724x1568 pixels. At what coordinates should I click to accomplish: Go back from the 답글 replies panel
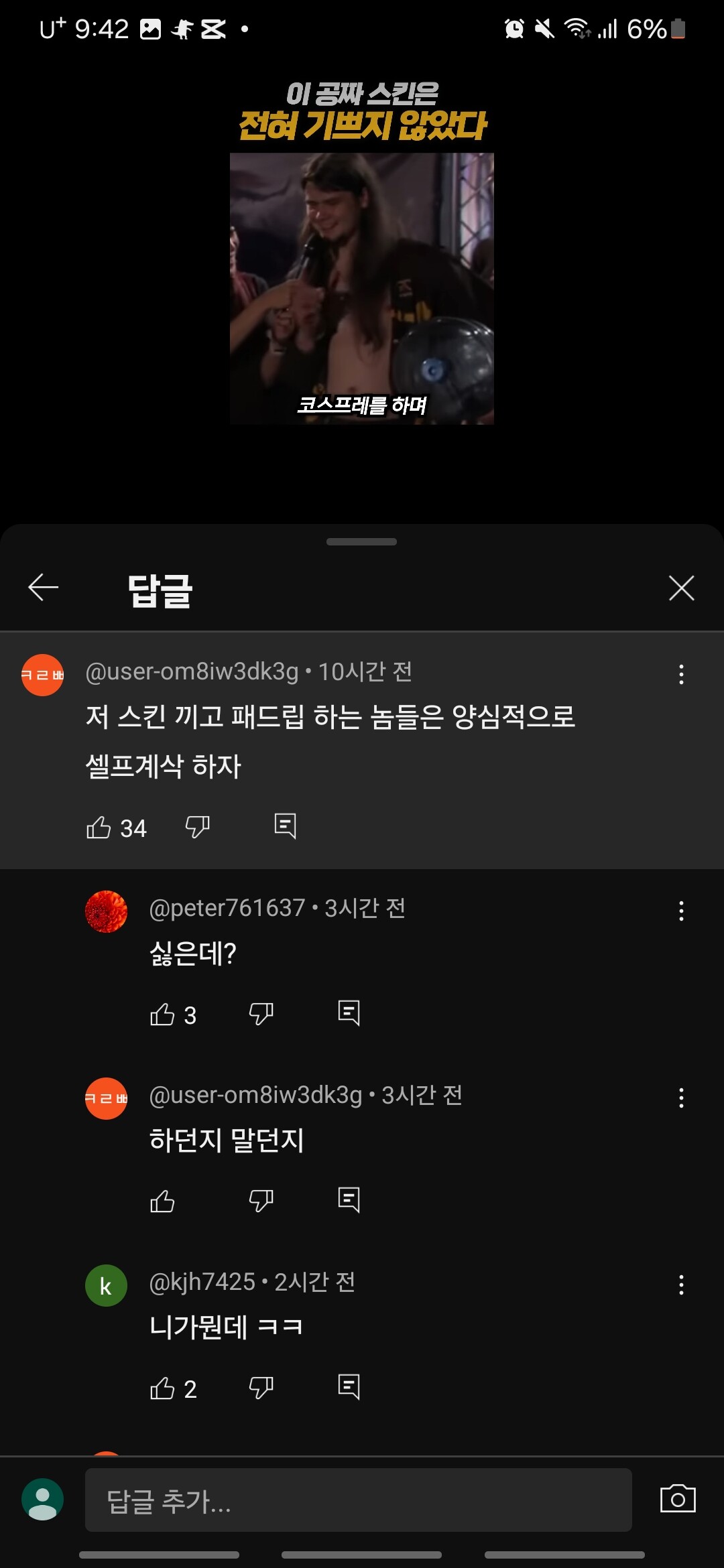tap(44, 588)
